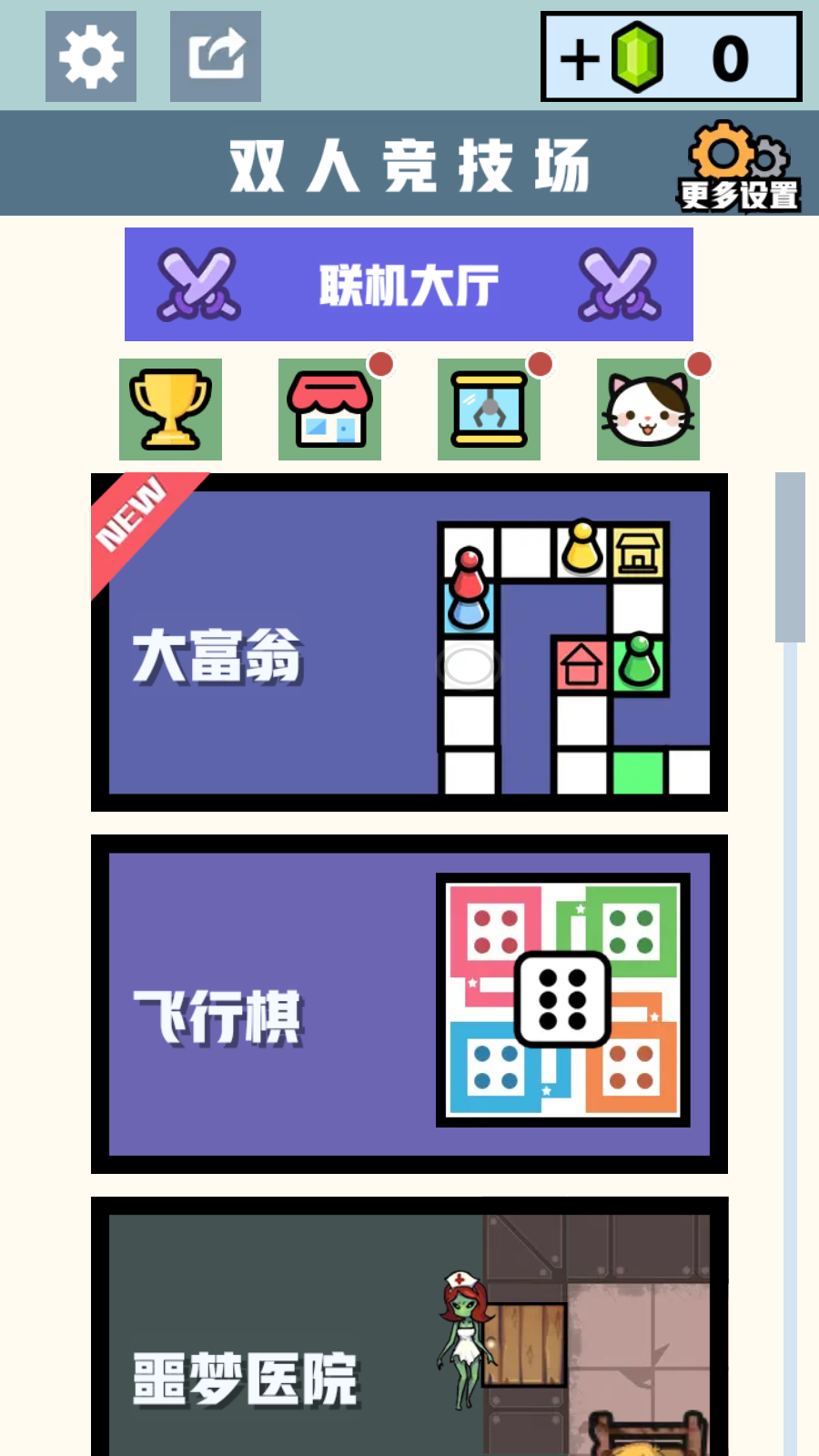Open the claw machine icon
The height and width of the screenshot is (1456, 819).
(x=489, y=409)
